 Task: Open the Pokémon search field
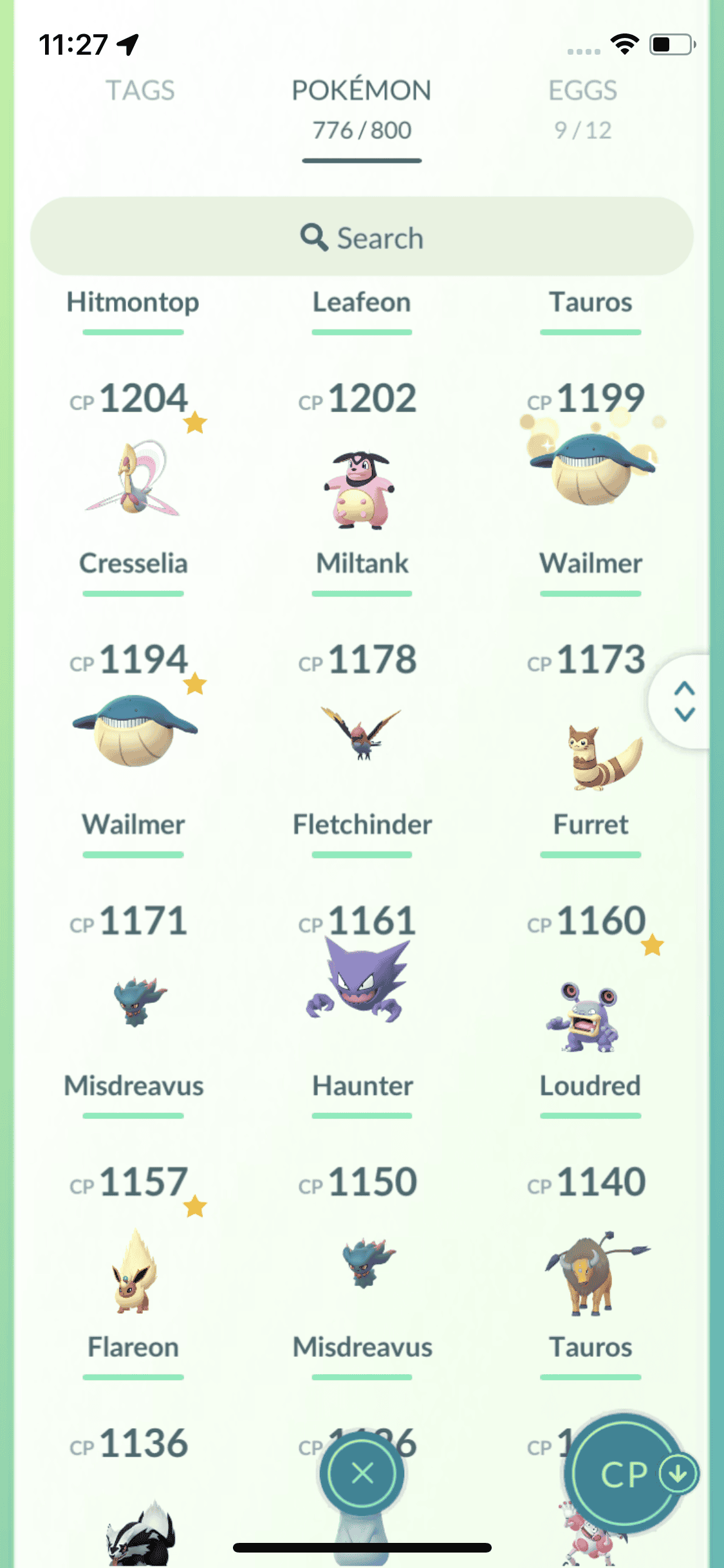[362, 238]
